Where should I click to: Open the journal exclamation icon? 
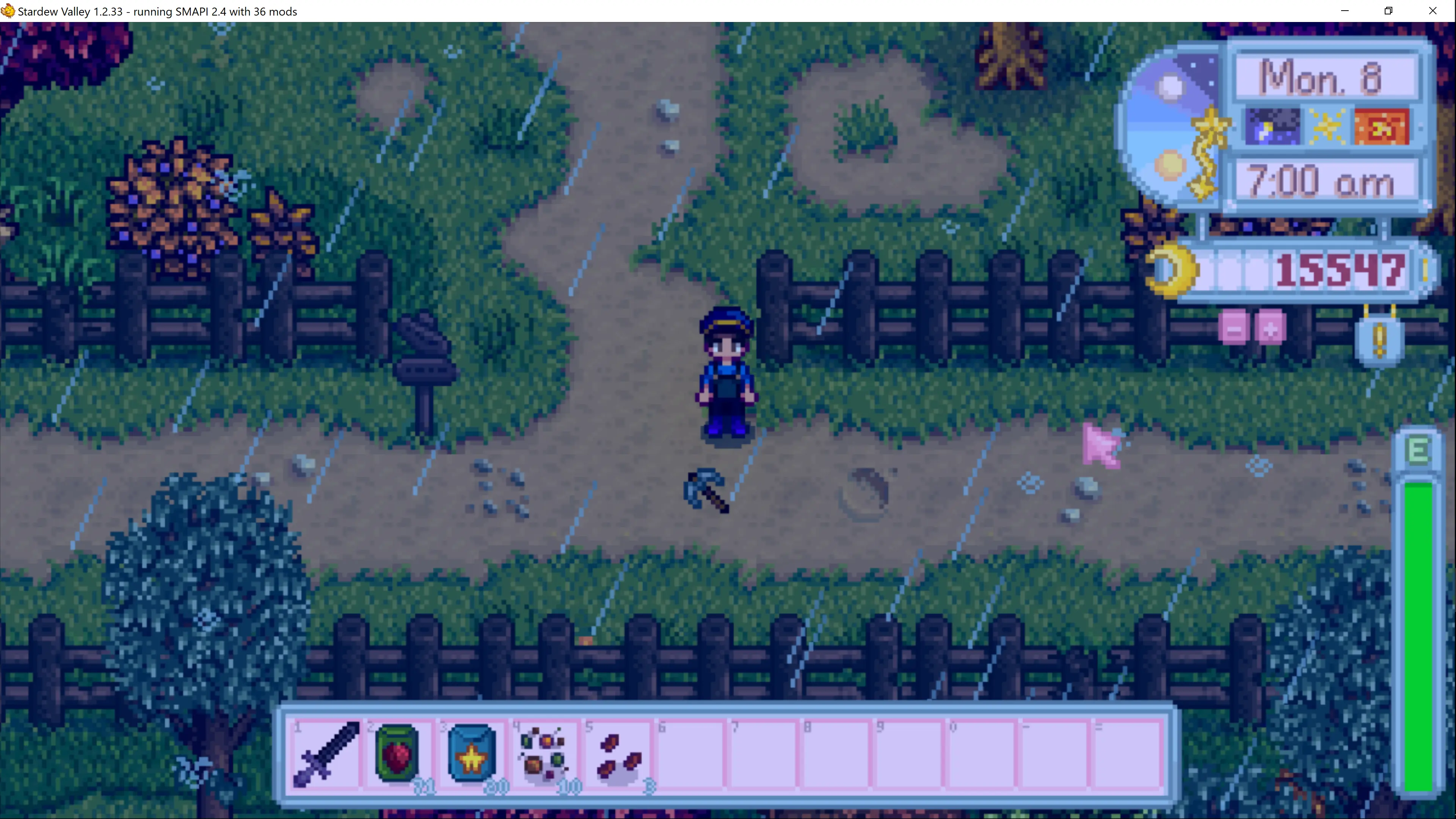[x=1380, y=339]
